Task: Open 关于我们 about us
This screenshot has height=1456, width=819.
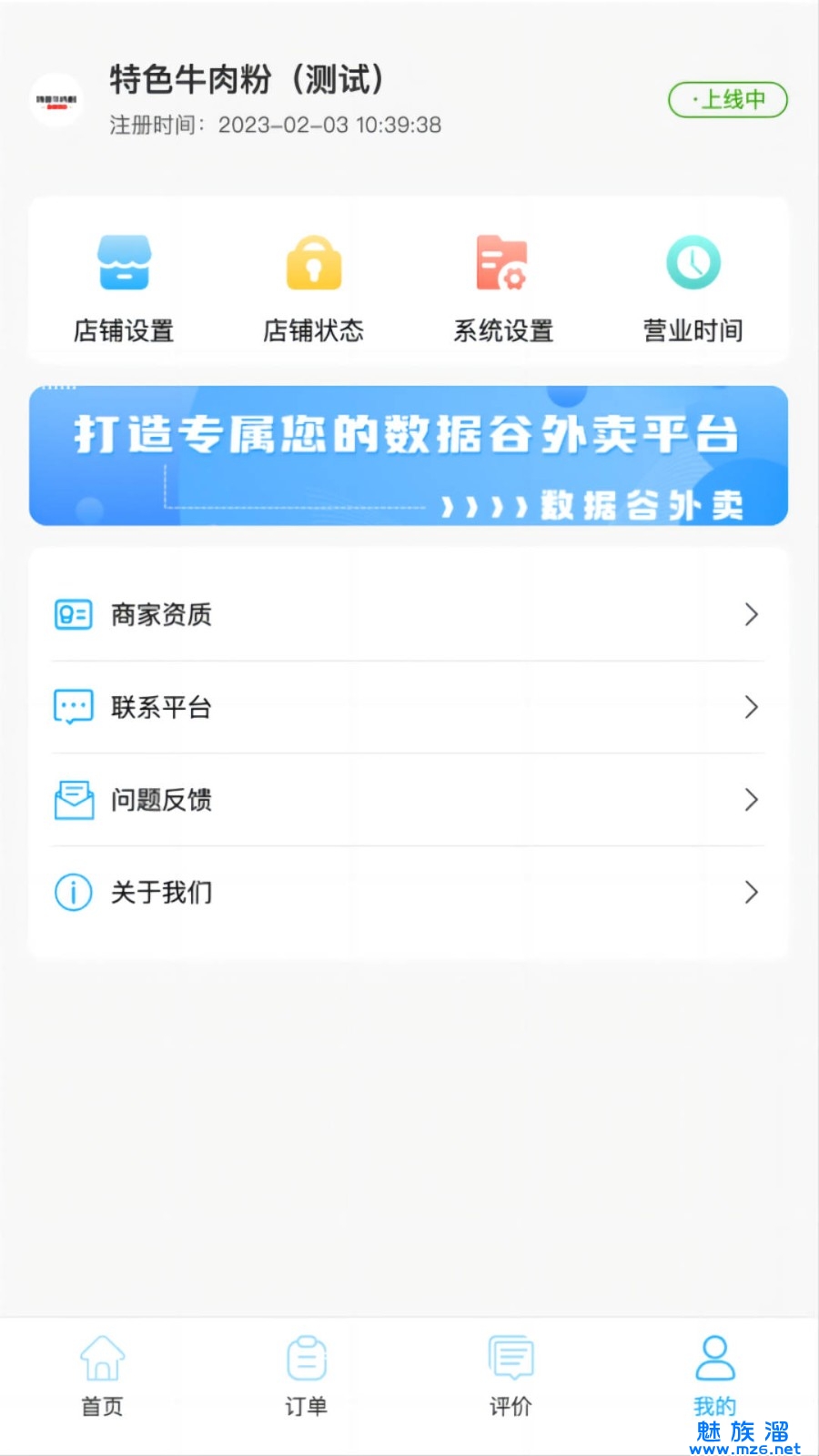Action: coord(409,892)
